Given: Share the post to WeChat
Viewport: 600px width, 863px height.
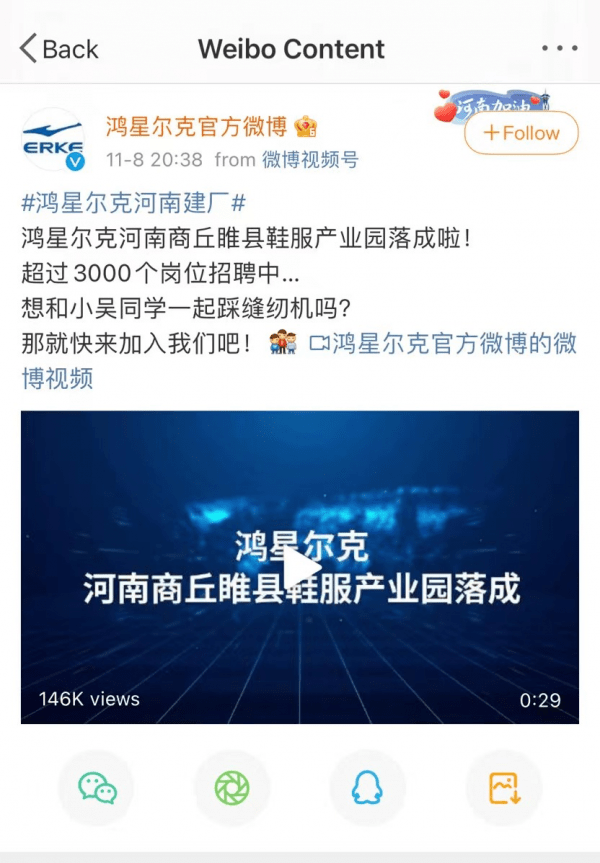Looking at the screenshot, I should (98, 789).
